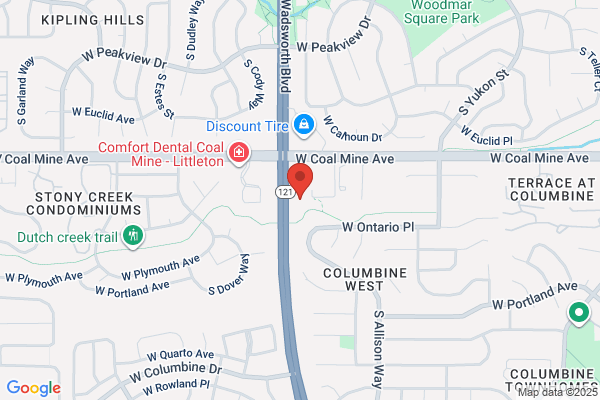The width and height of the screenshot is (600, 400).
Task: Open the Discount Tire shopping marker
Action: click(304, 126)
